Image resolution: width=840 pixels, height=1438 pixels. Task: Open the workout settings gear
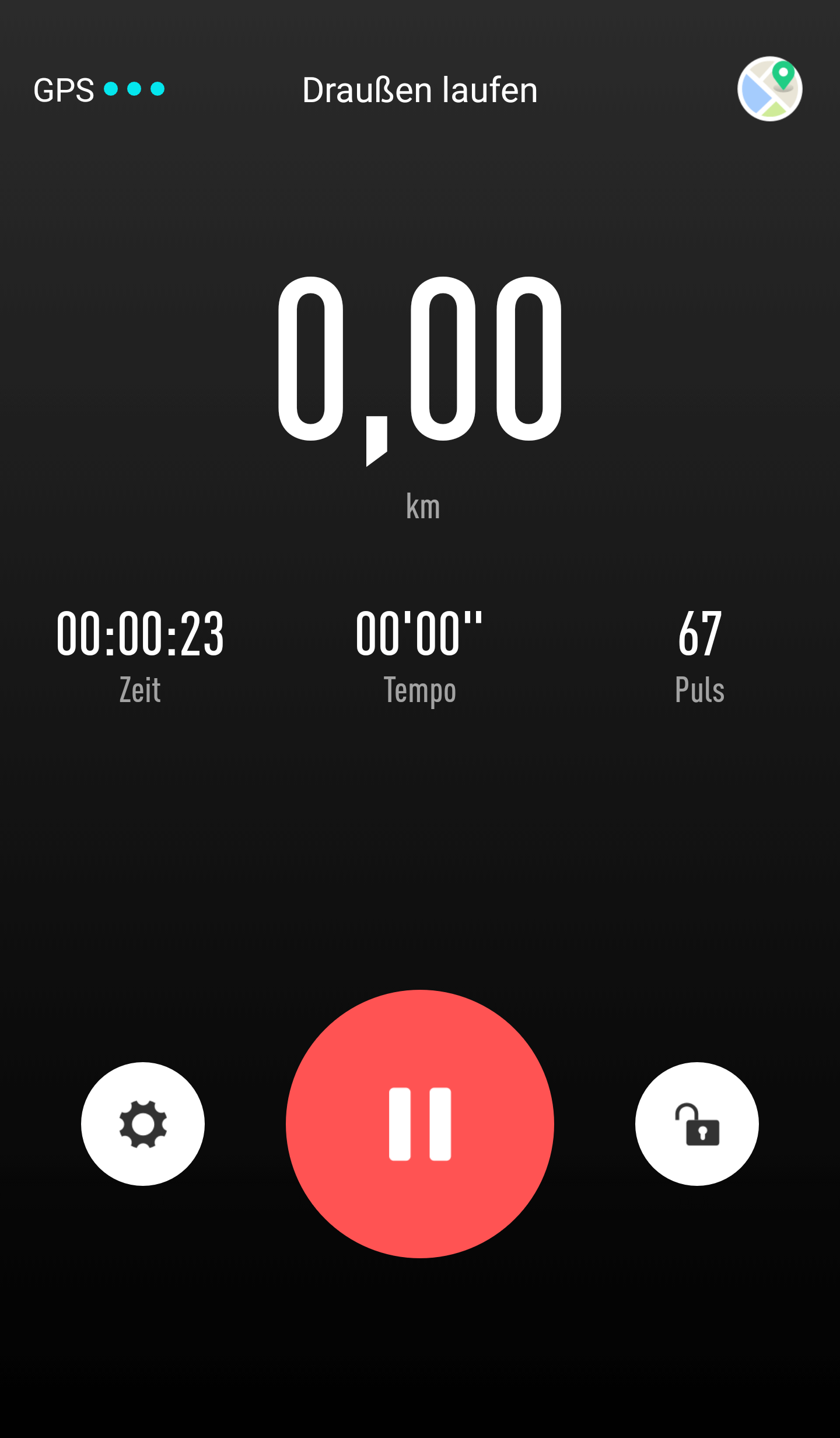(x=143, y=1123)
